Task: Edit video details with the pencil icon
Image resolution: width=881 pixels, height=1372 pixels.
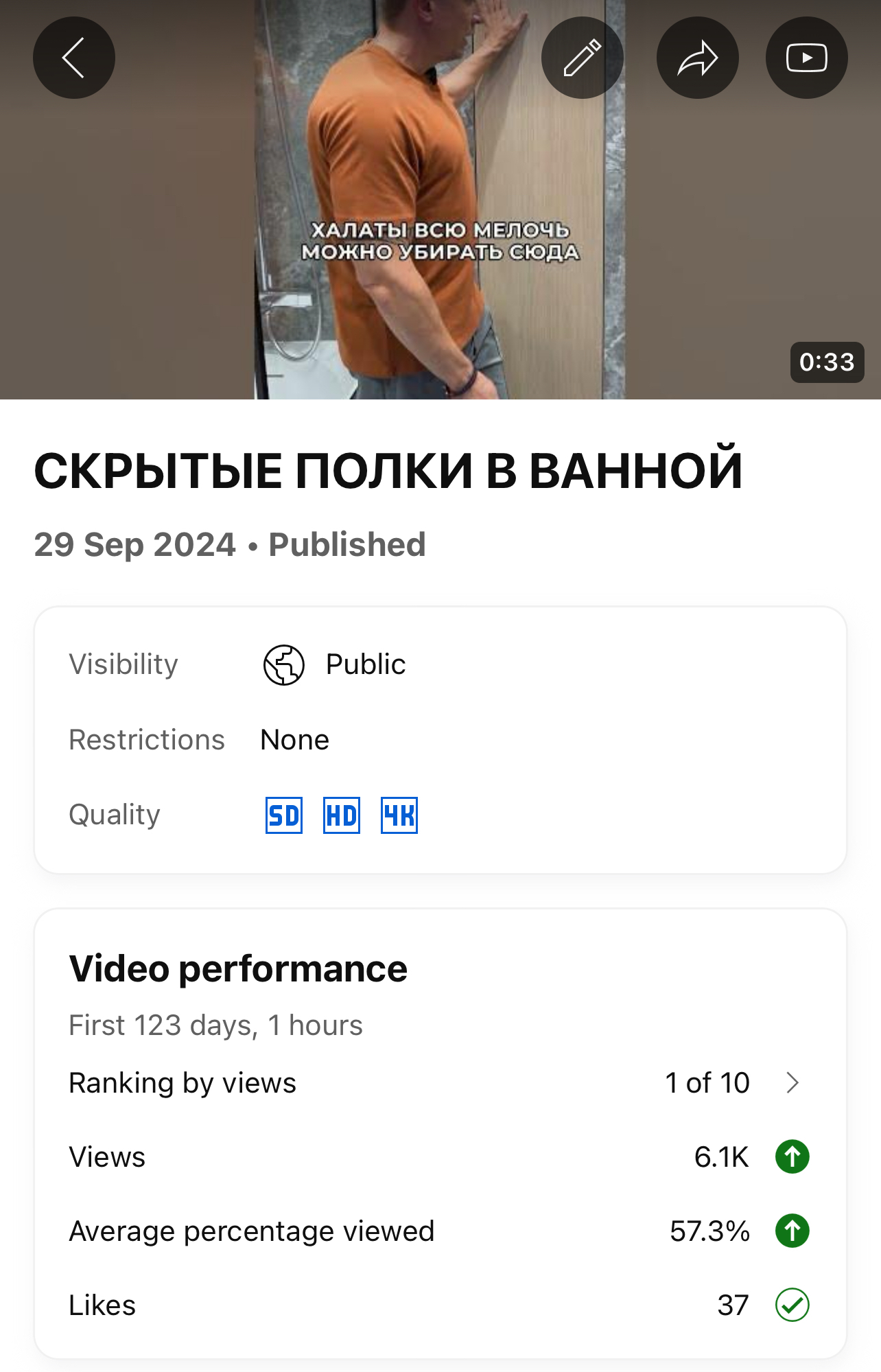Action: pos(582,58)
